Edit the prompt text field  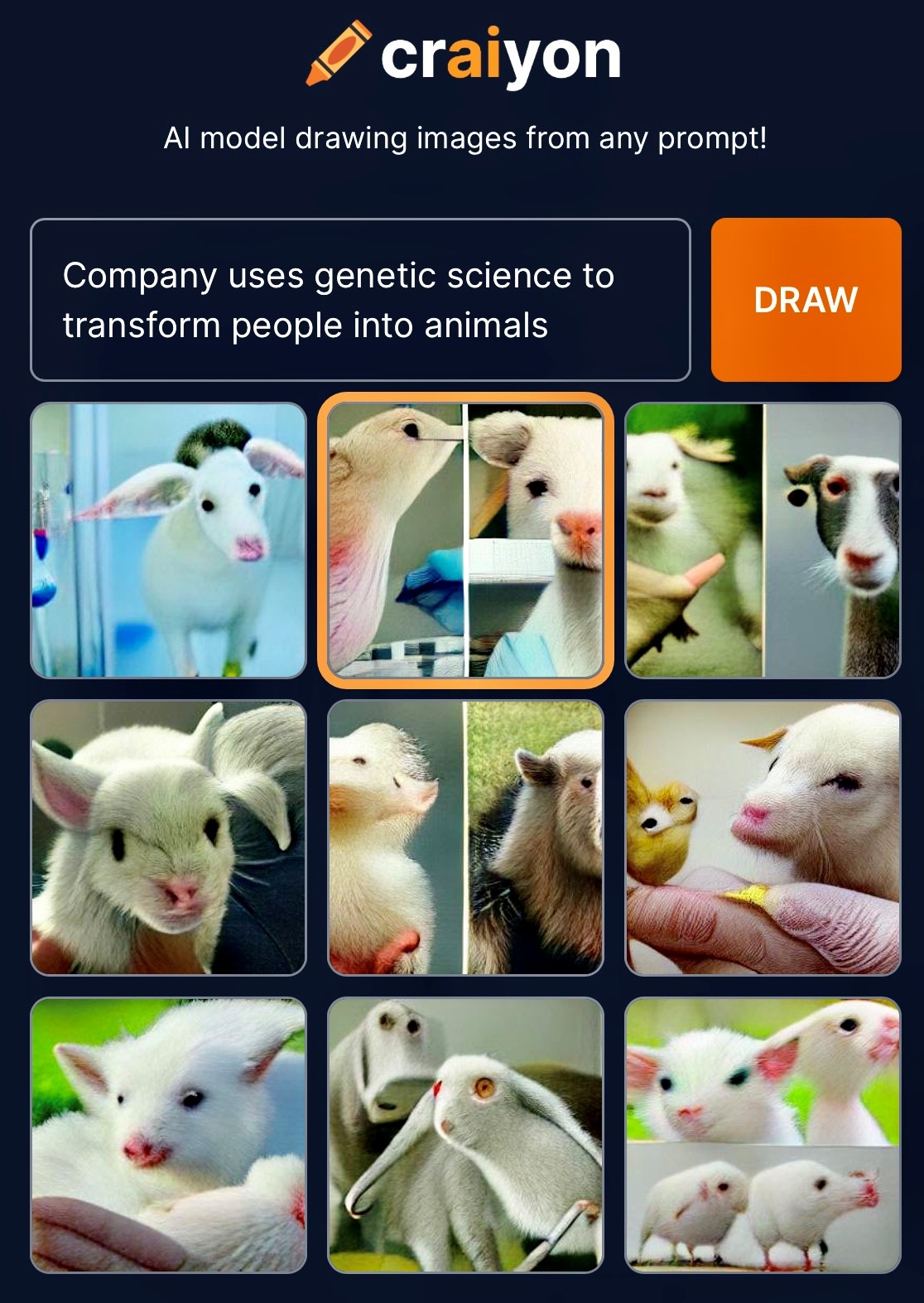360,300
